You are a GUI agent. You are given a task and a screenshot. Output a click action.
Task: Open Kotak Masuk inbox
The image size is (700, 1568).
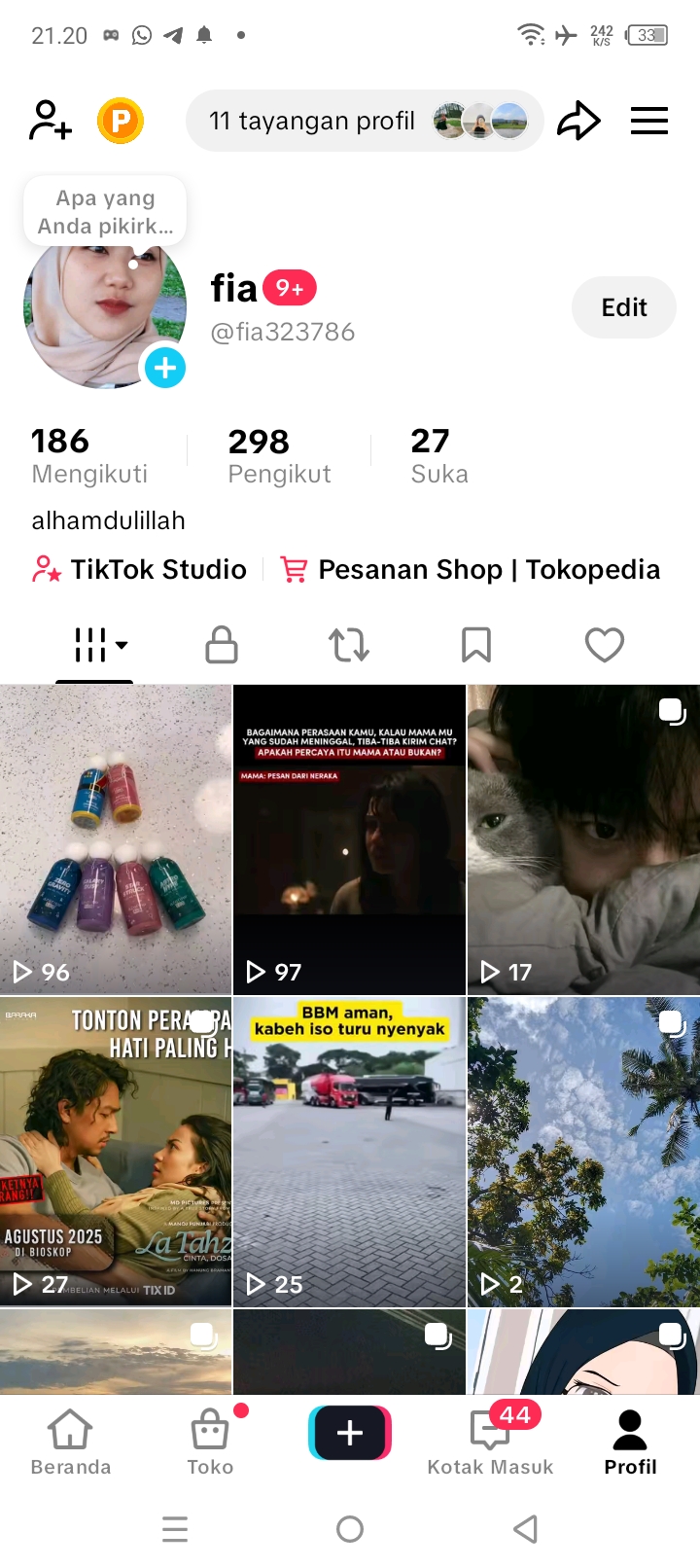pyautogui.click(x=490, y=1443)
